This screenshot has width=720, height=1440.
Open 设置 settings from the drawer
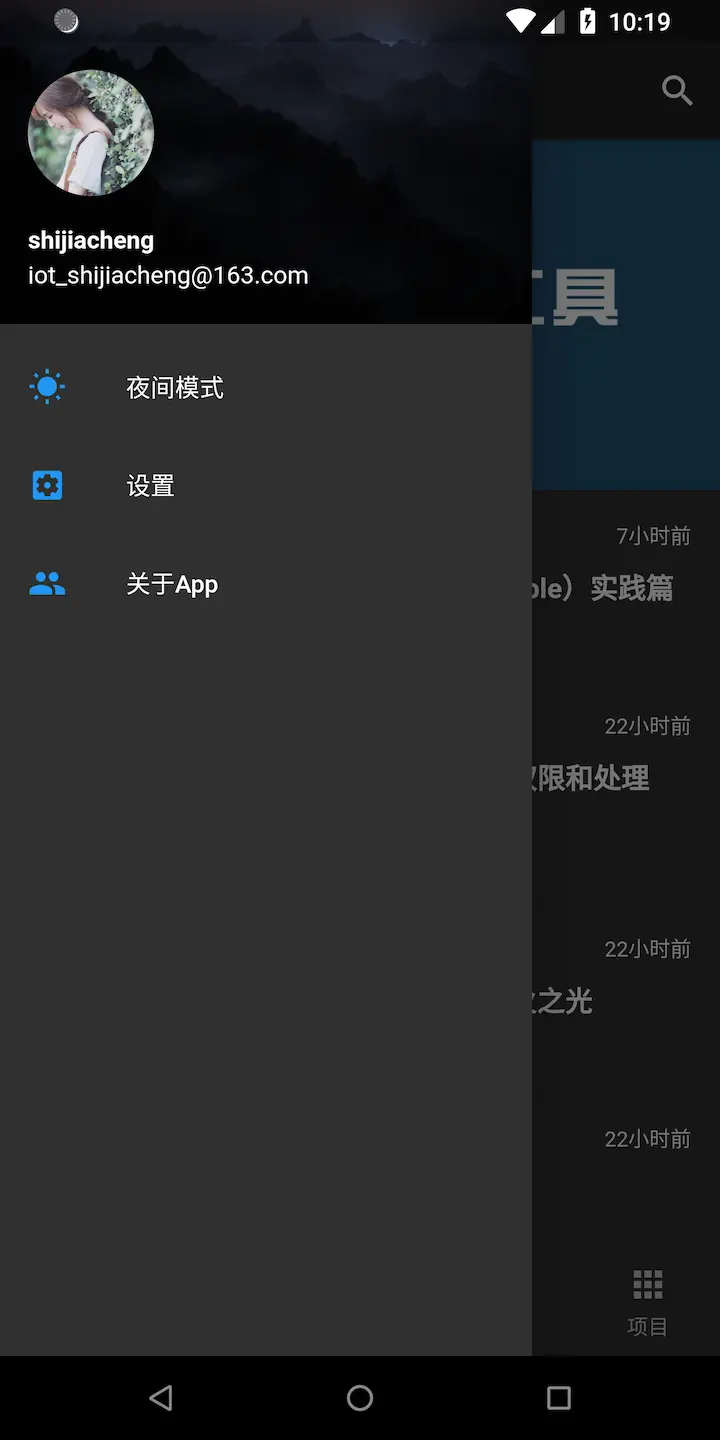tap(150, 486)
